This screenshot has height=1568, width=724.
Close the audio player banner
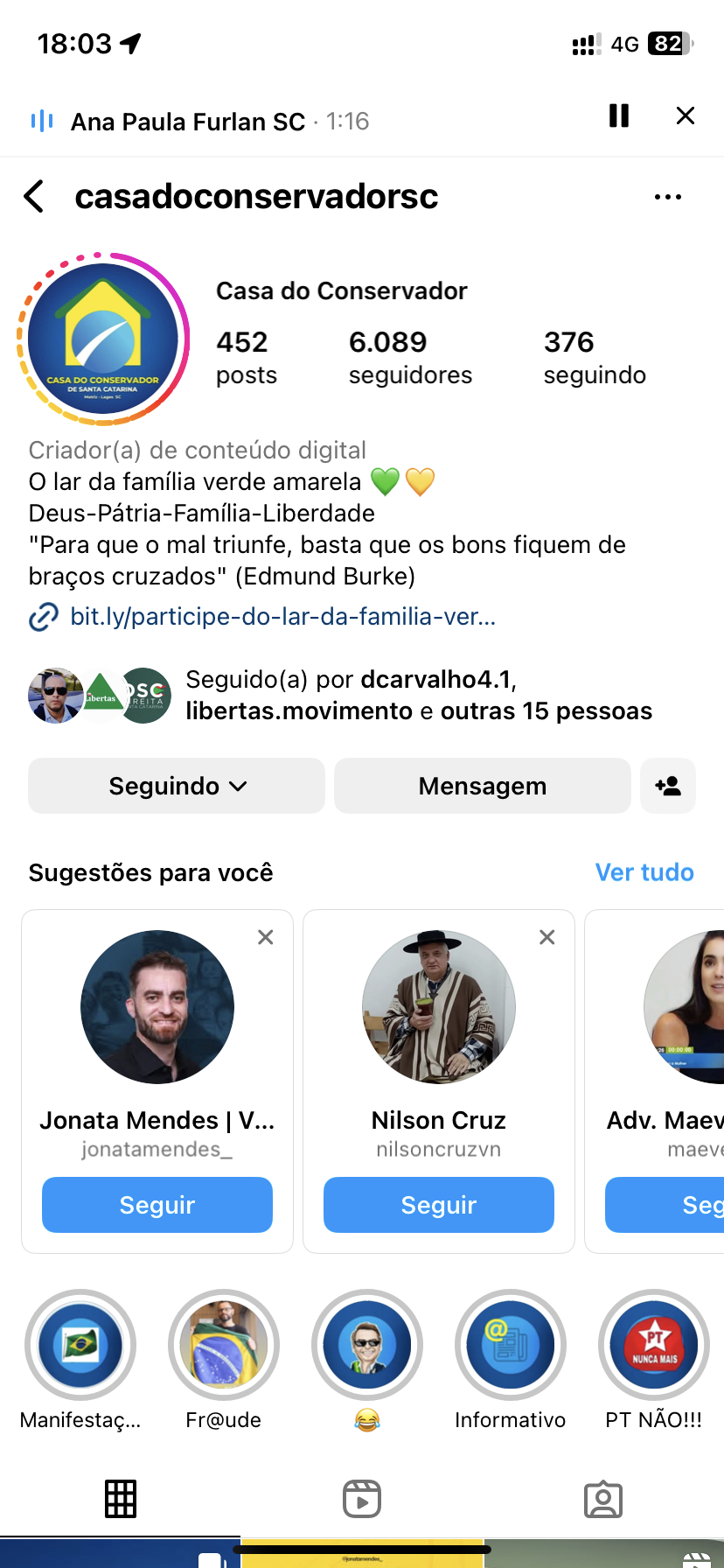pyautogui.click(x=686, y=115)
